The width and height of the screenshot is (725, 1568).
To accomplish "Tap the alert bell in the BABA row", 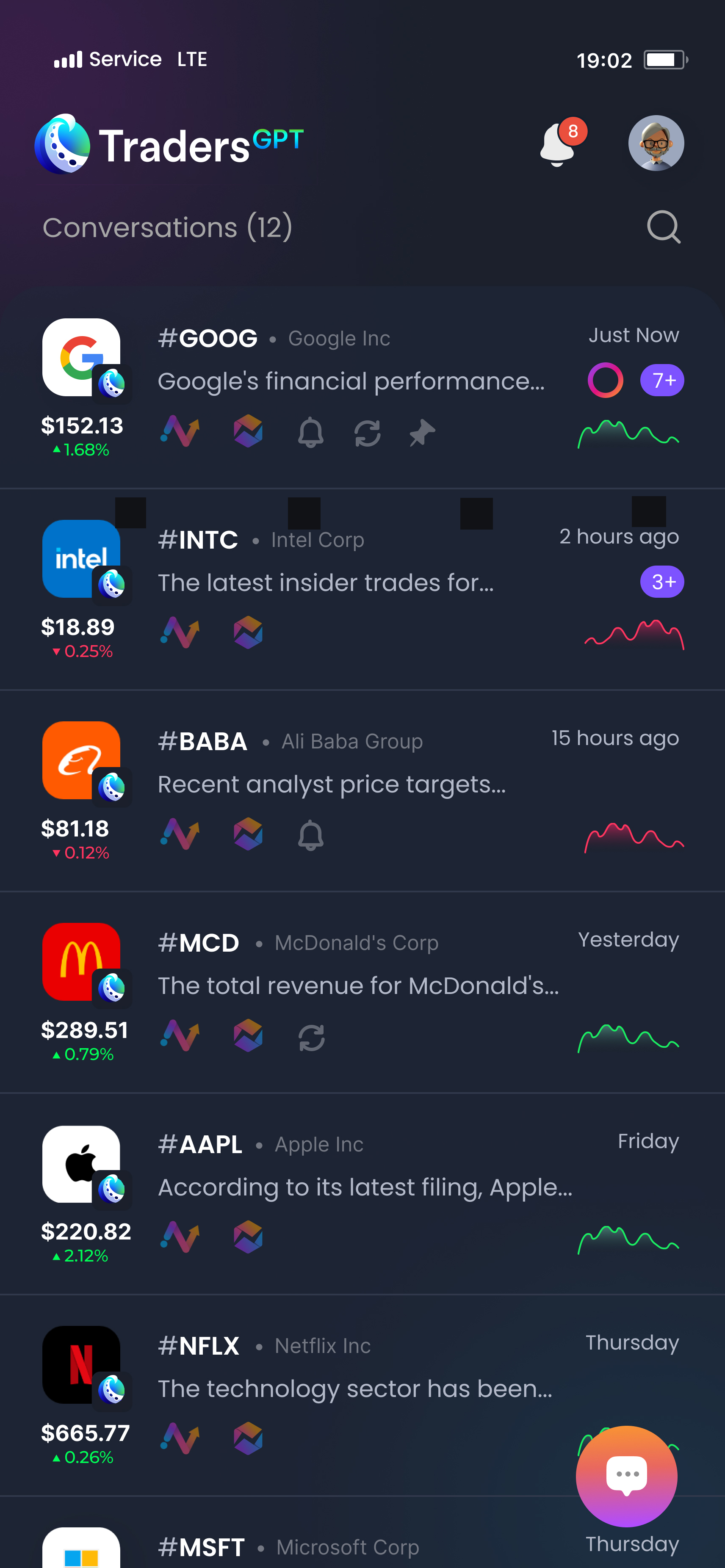I will tap(310, 835).
